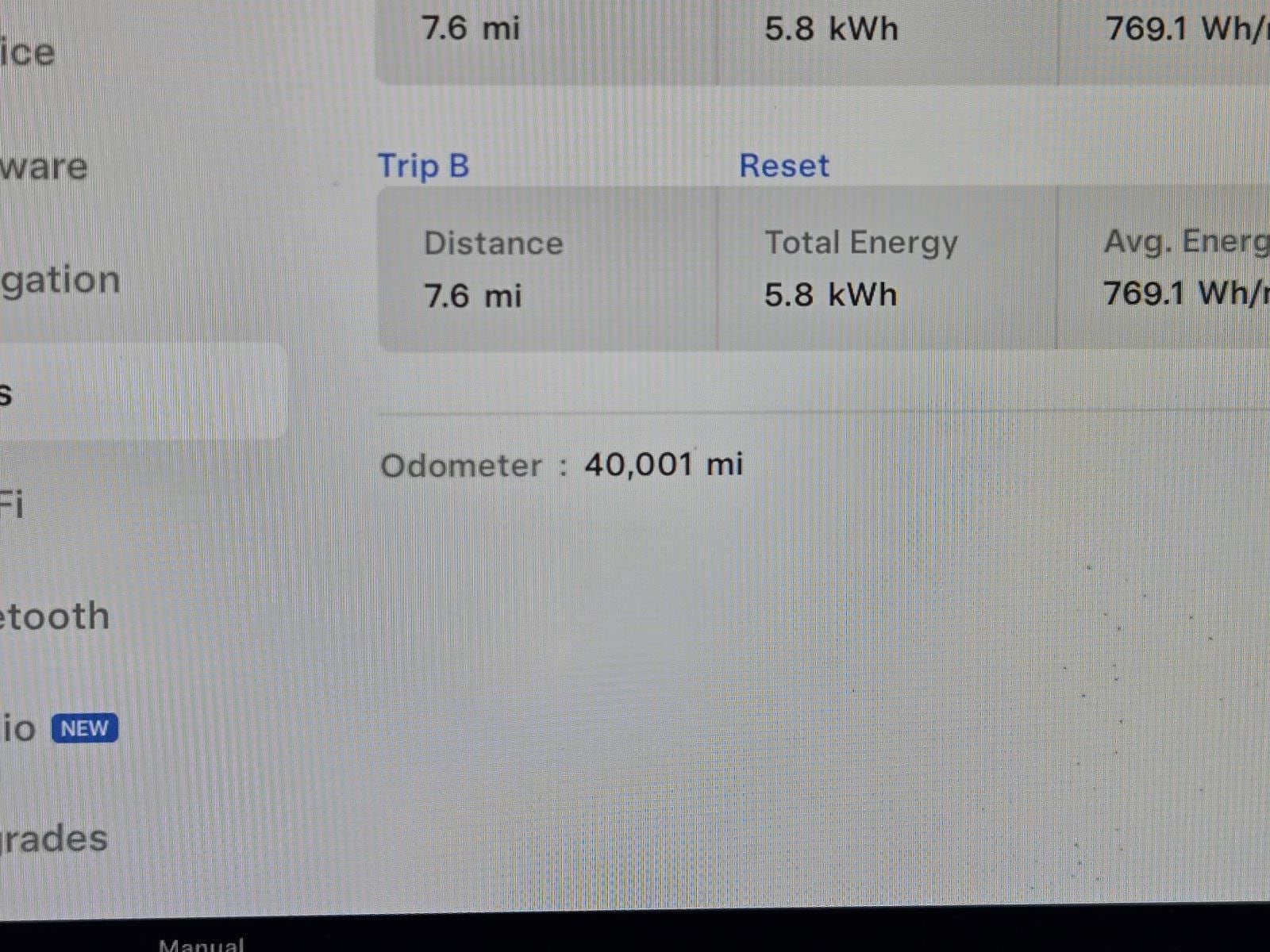
Task: Go to the Upgrades section
Action: click(54, 839)
